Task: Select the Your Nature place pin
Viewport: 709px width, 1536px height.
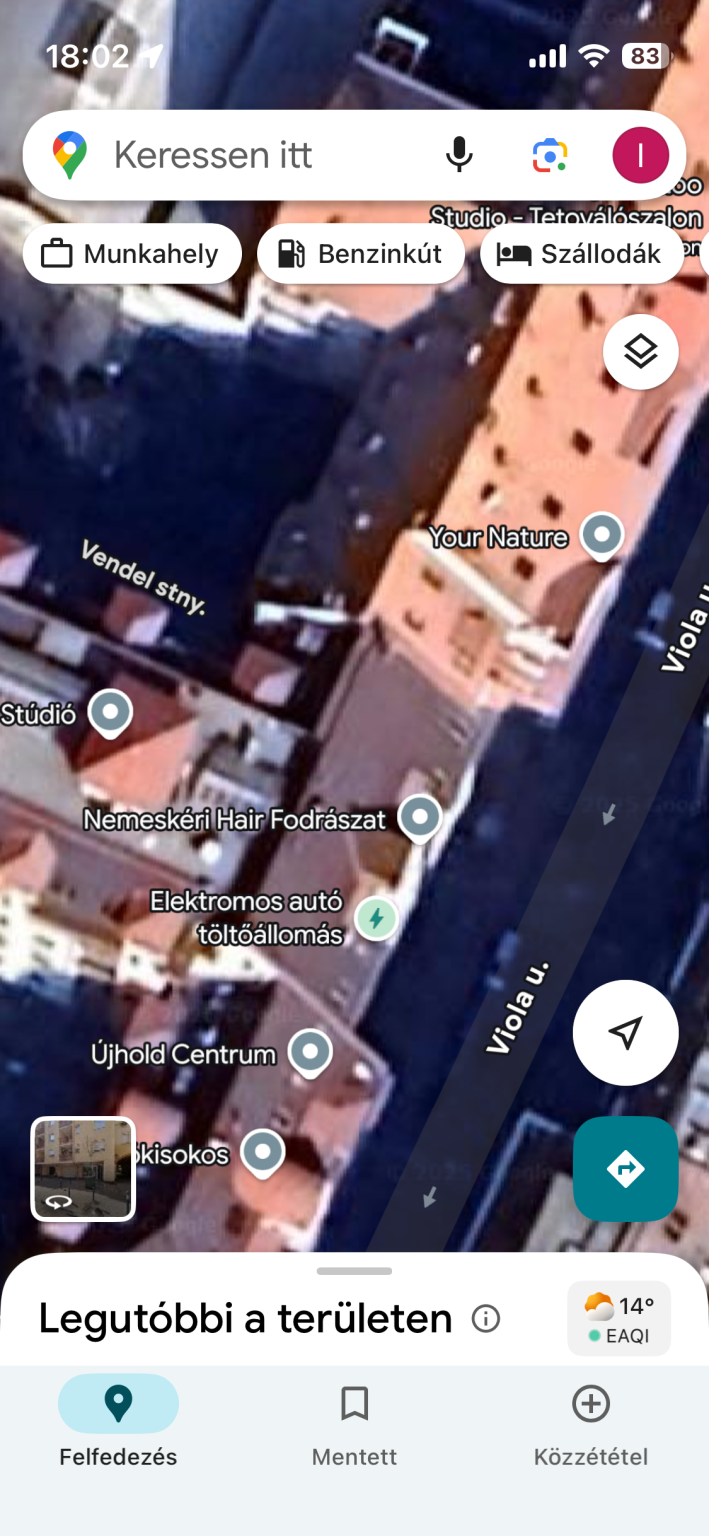Action: point(601,535)
